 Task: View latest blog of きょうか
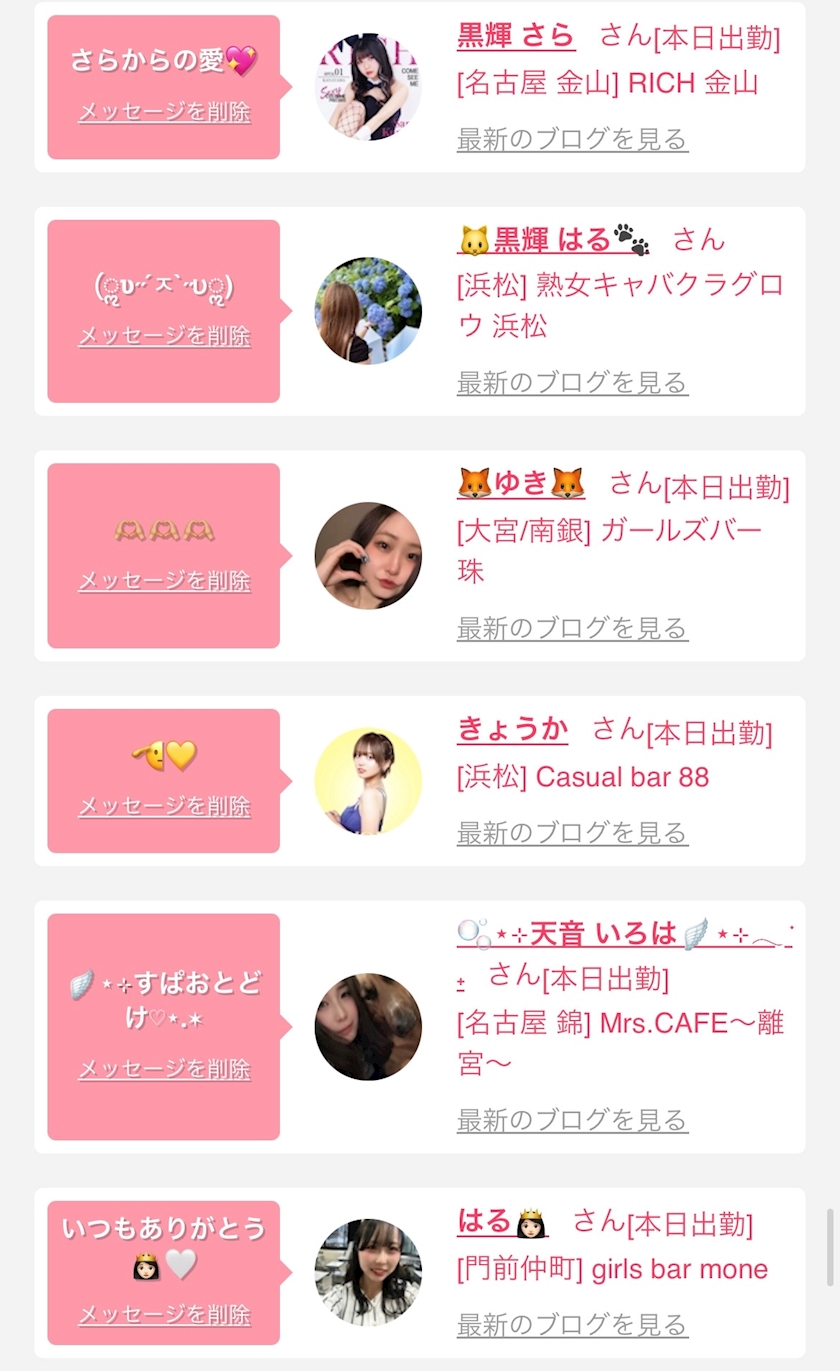pos(572,832)
